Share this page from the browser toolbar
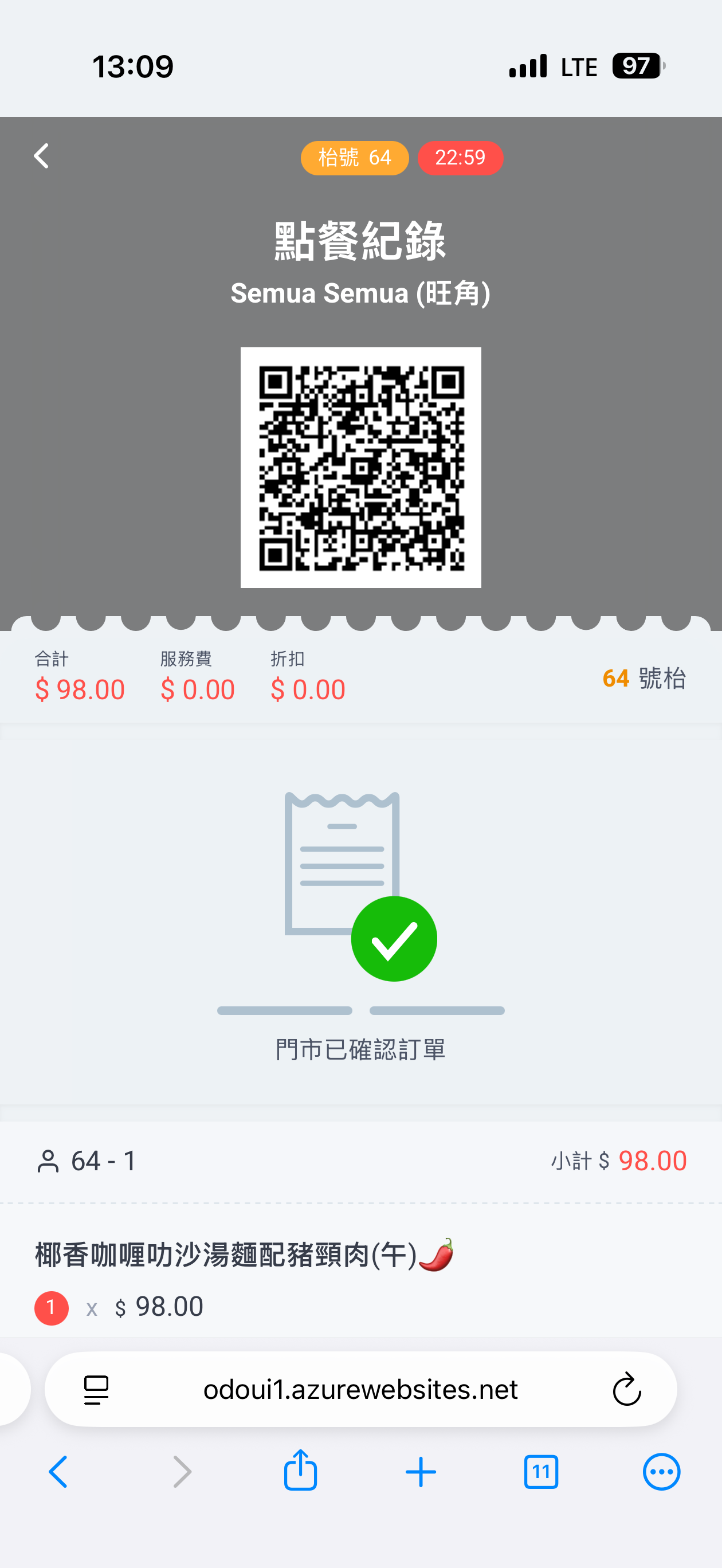 click(301, 1471)
